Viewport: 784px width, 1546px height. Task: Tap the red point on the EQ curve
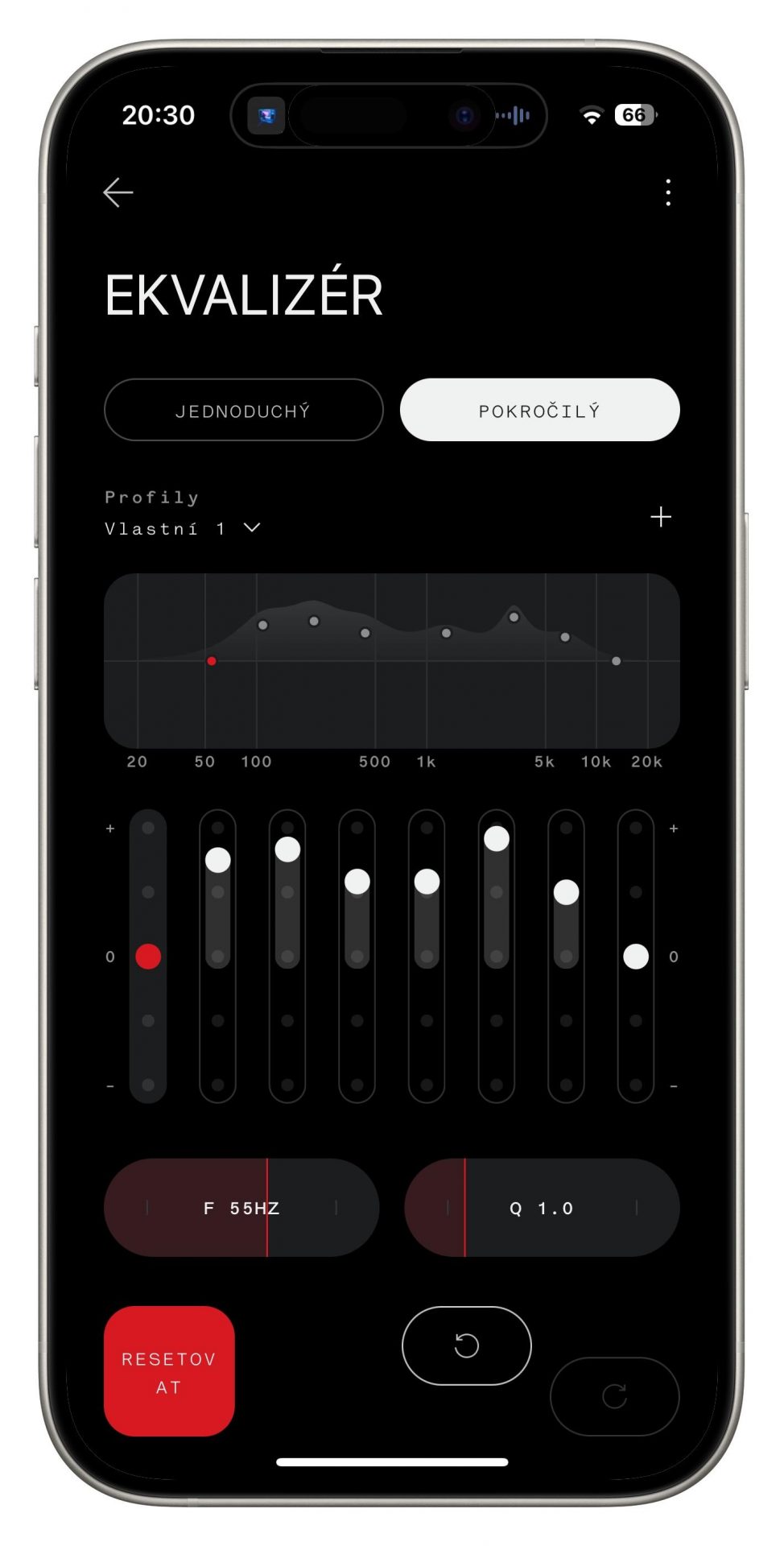tap(212, 661)
